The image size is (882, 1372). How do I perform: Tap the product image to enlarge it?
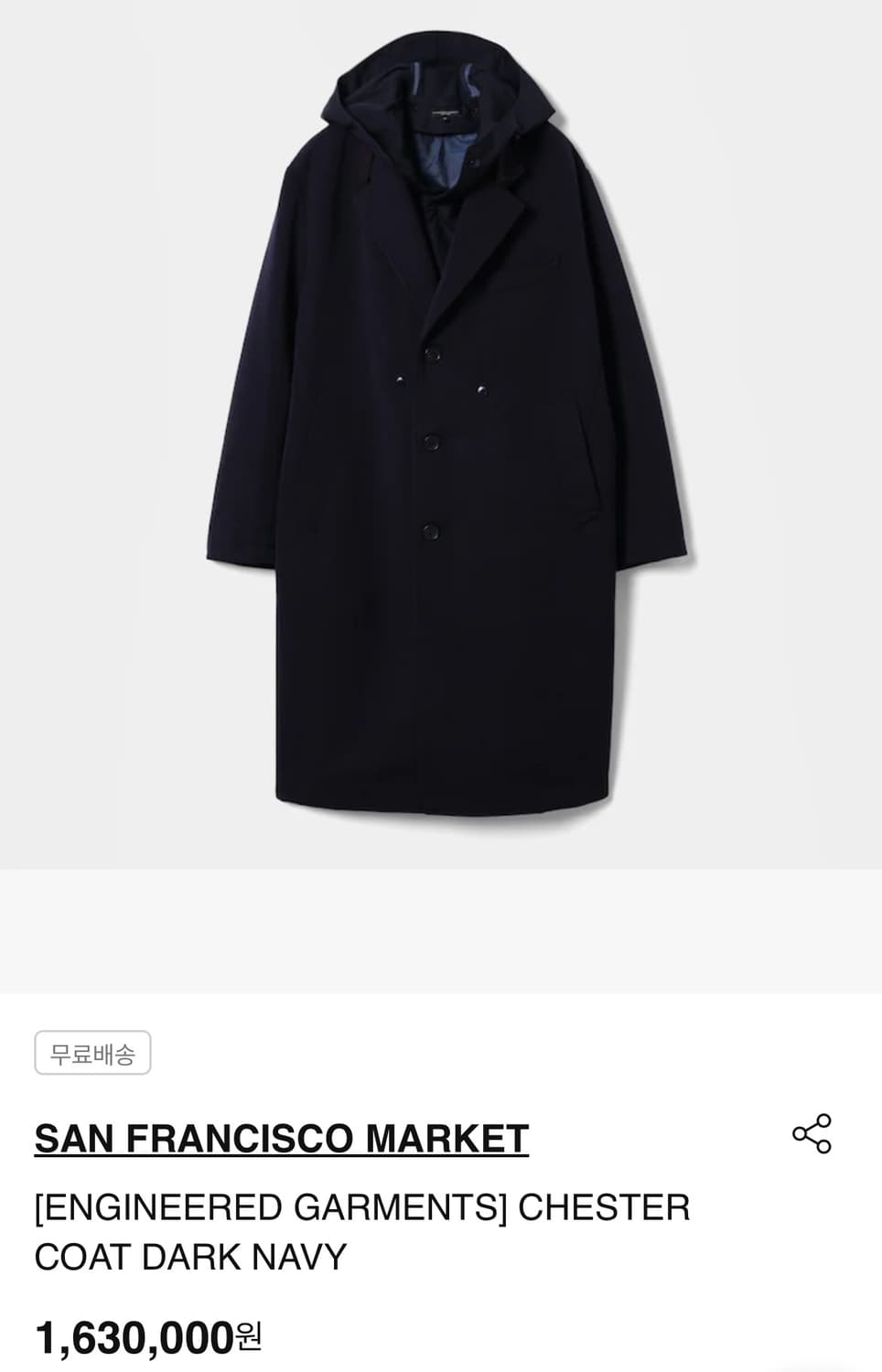pyautogui.click(x=441, y=439)
